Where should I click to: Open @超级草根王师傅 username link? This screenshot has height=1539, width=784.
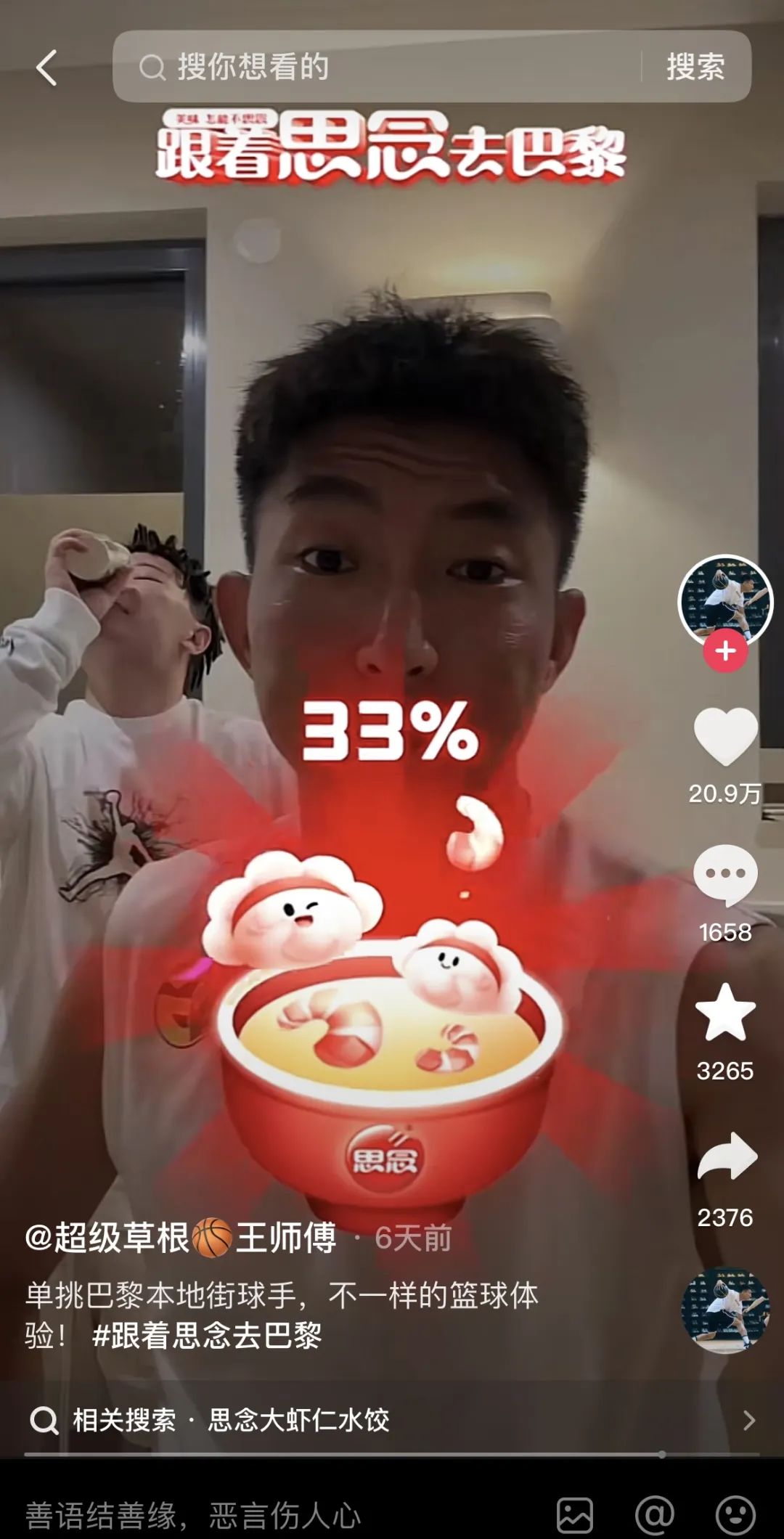pyautogui.click(x=181, y=1238)
